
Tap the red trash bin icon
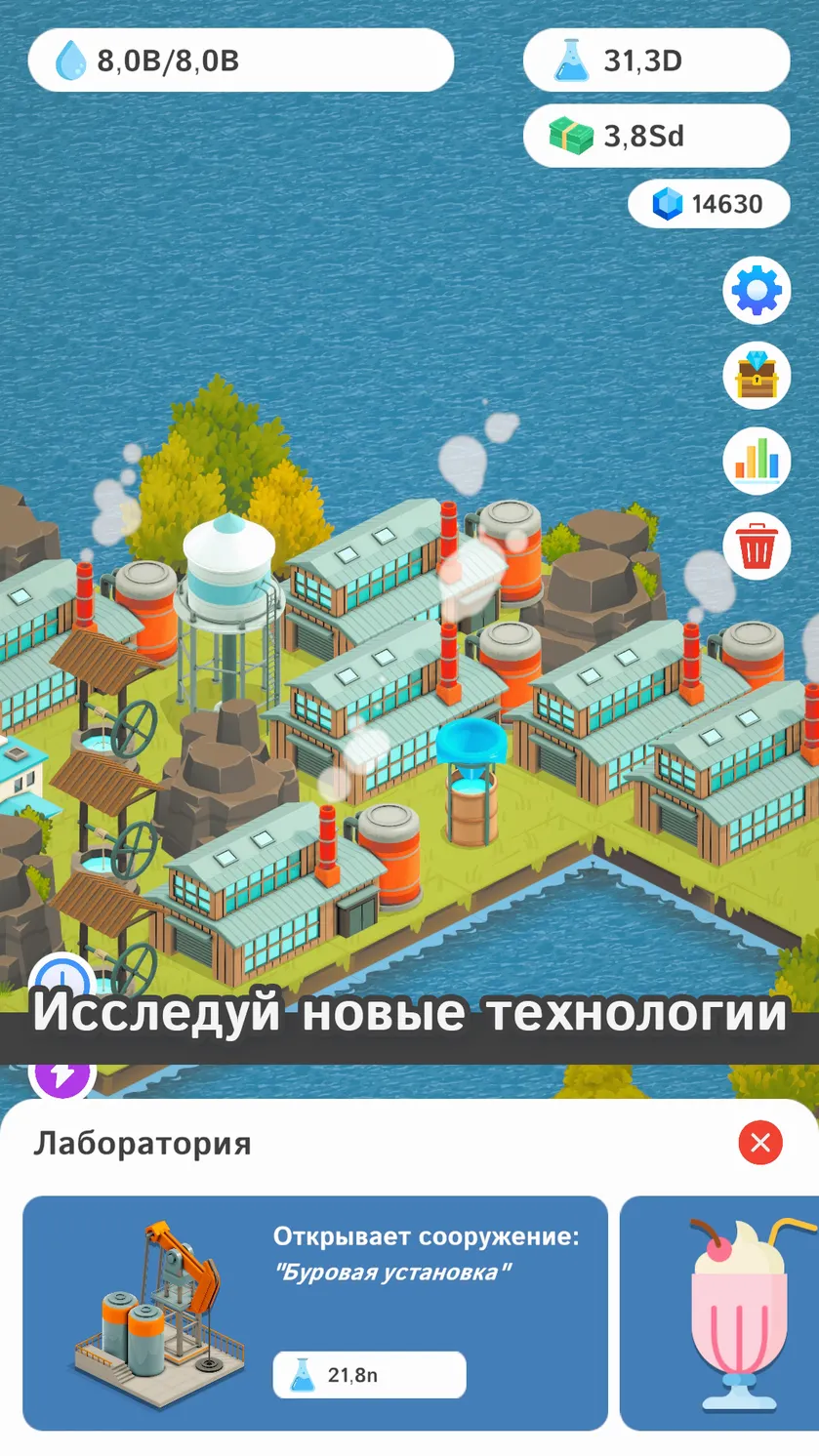[757, 546]
